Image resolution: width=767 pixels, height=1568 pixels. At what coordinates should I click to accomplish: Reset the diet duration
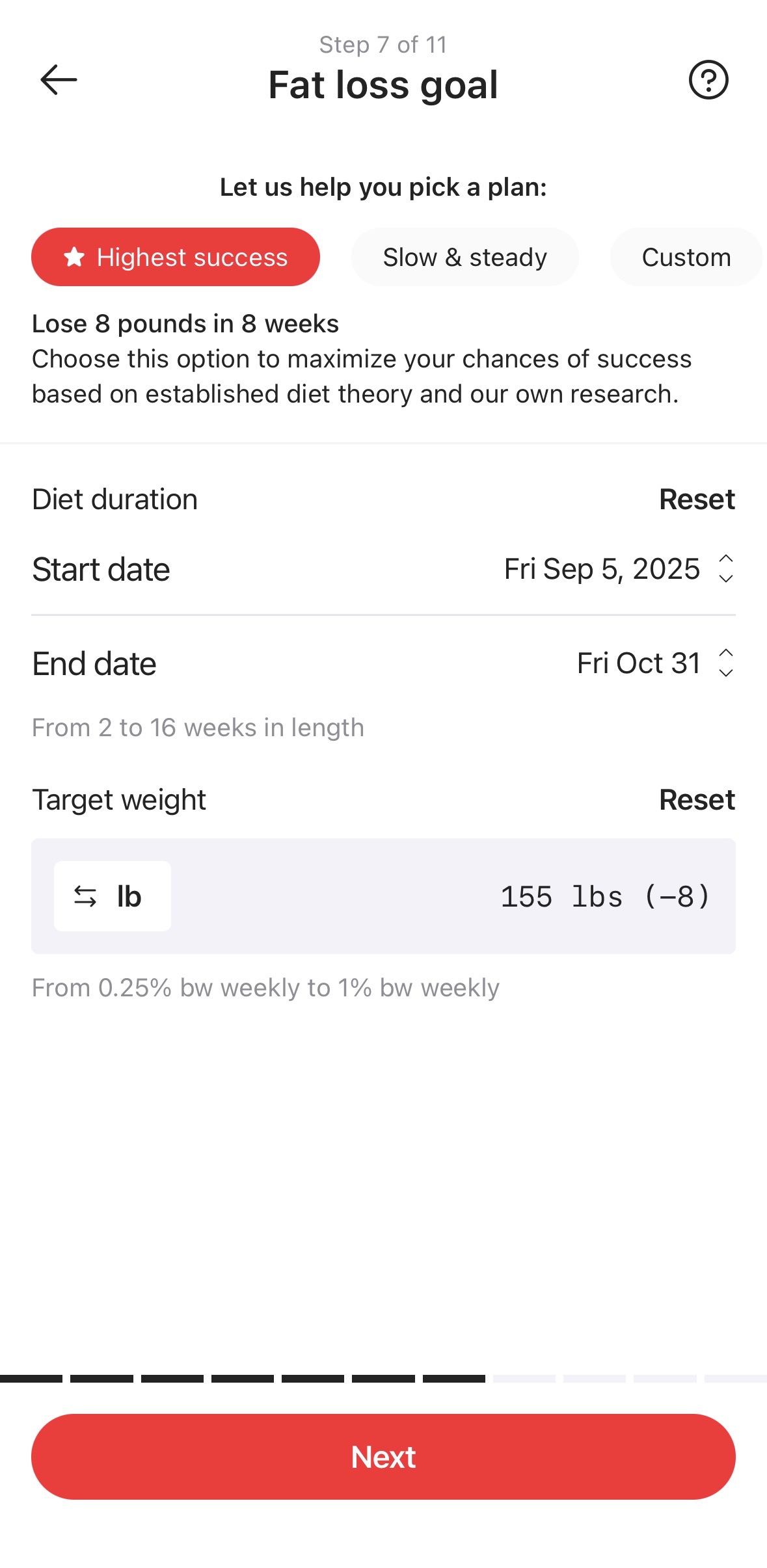[696, 499]
